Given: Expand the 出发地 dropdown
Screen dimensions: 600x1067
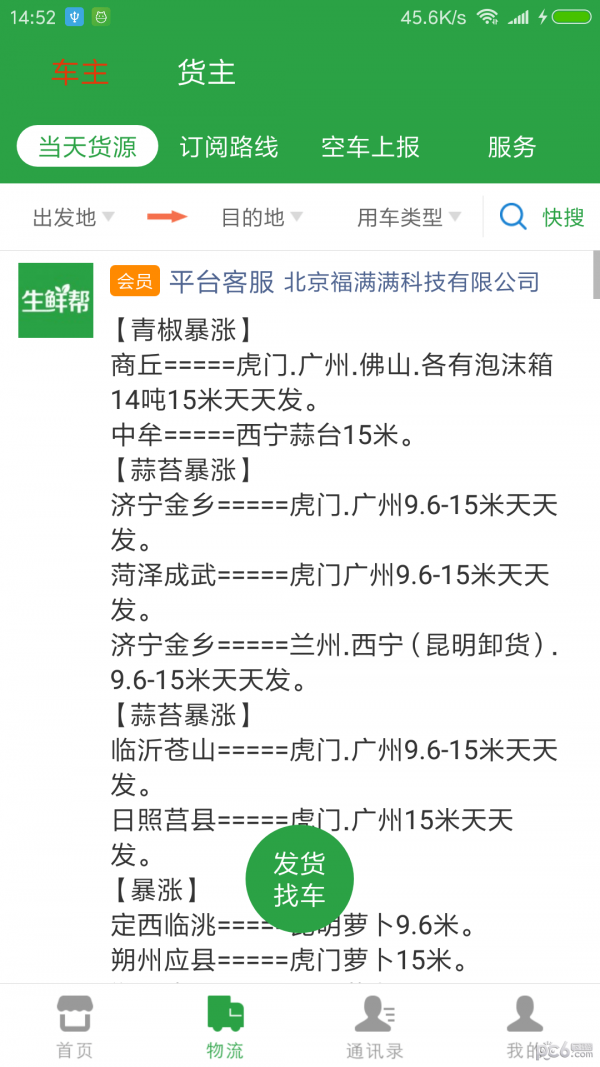Looking at the screenshot, I should [x=73, y=218].
